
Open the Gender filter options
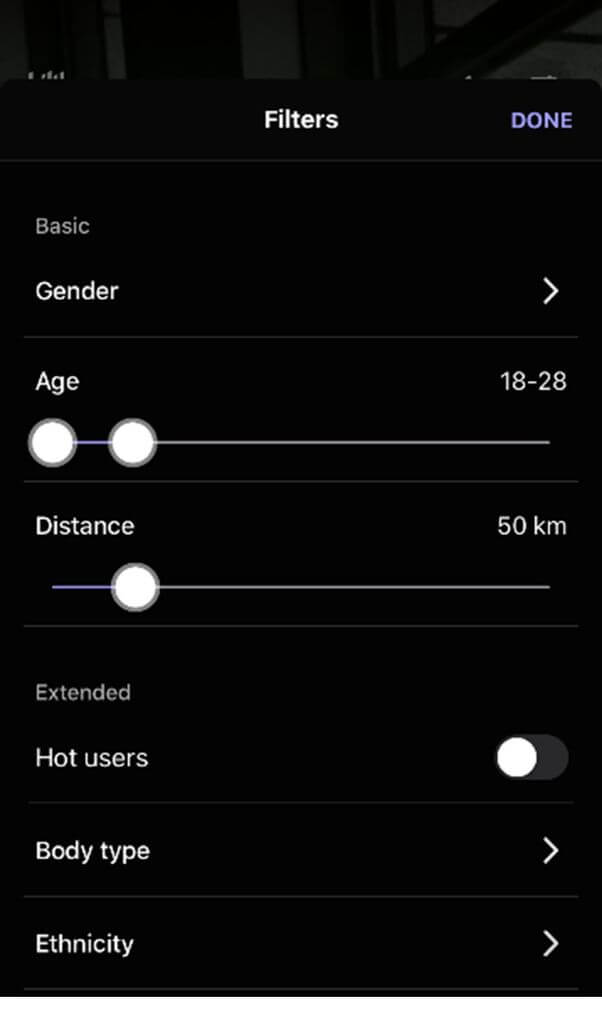coord(301,291)
